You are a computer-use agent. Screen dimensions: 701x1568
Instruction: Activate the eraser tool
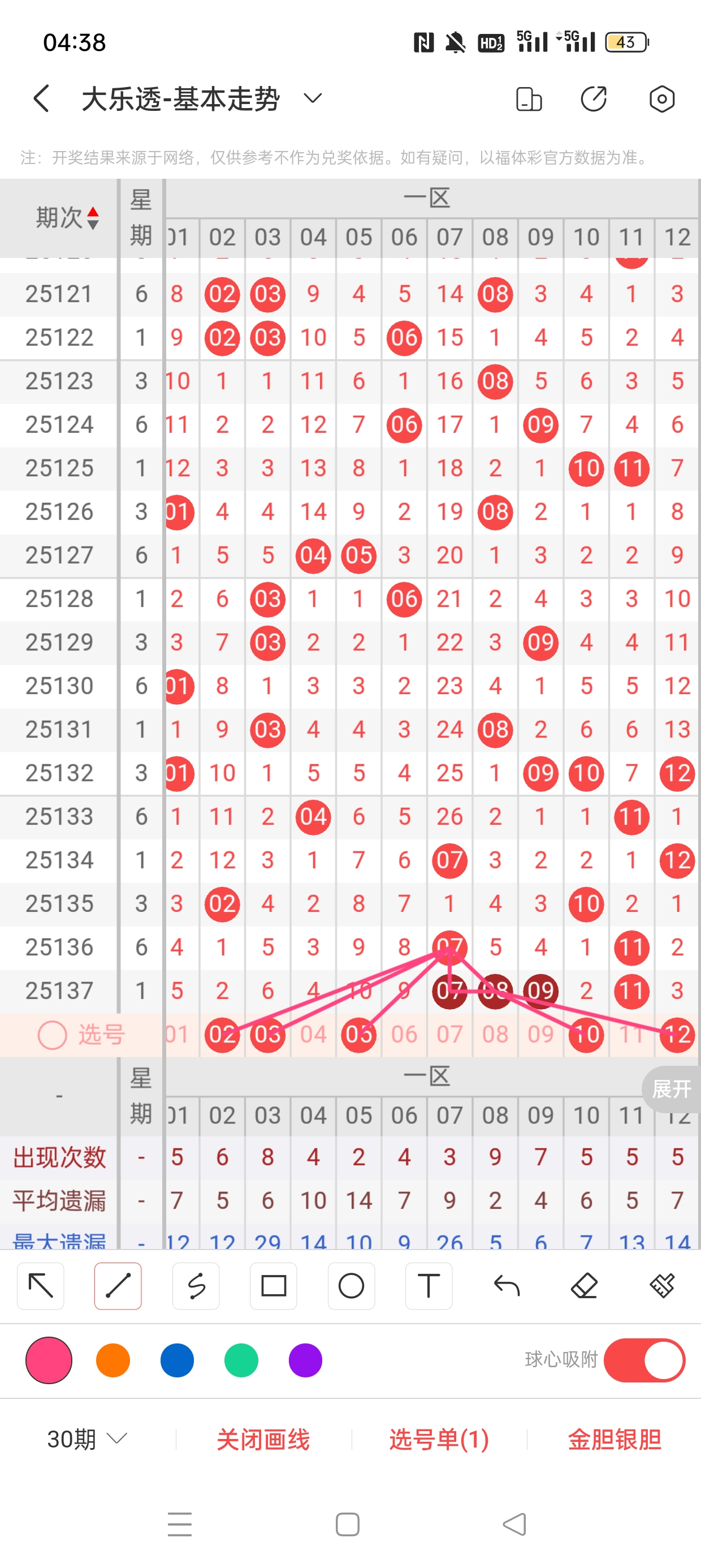pos(584,1286)
